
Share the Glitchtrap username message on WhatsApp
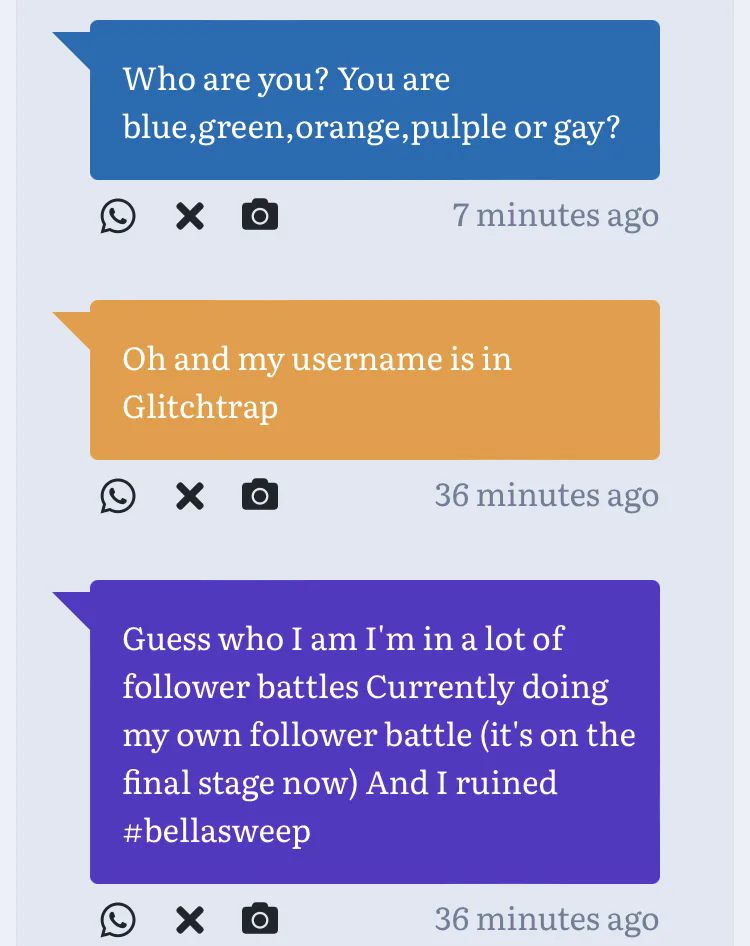(118, 496)
